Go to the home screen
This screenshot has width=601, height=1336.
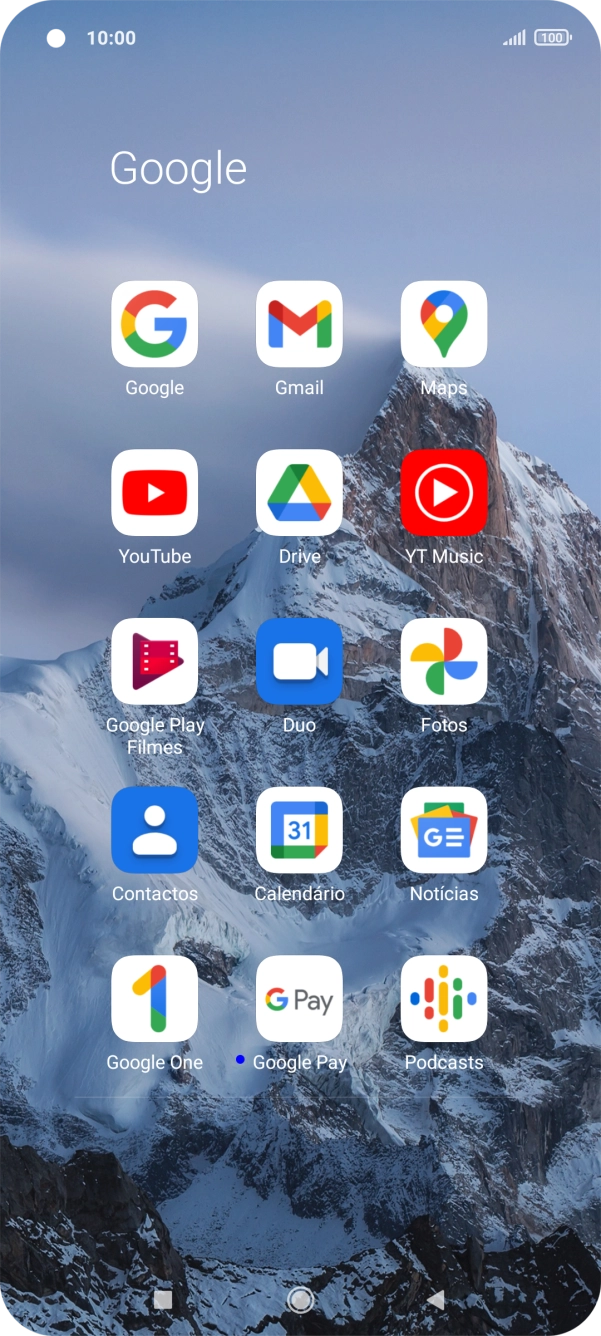(300, 1299)
